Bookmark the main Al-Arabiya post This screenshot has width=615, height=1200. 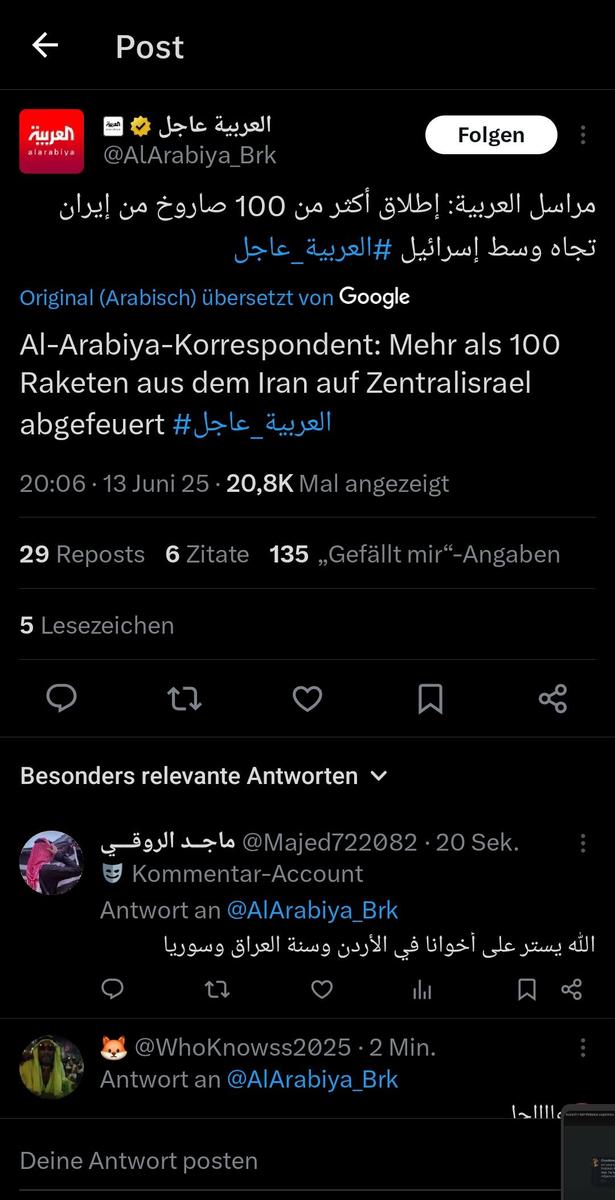coord(430,698)
